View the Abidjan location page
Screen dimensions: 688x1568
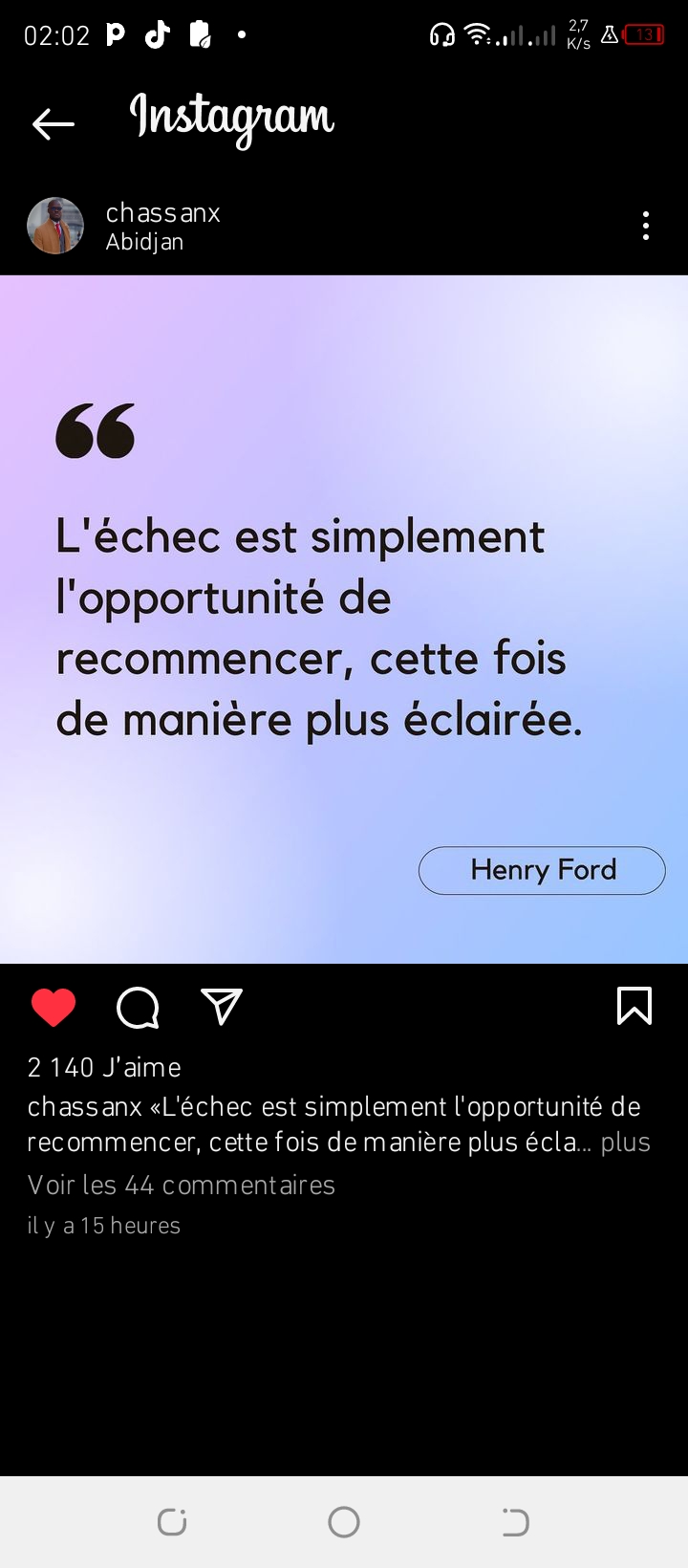coord(144,242)
